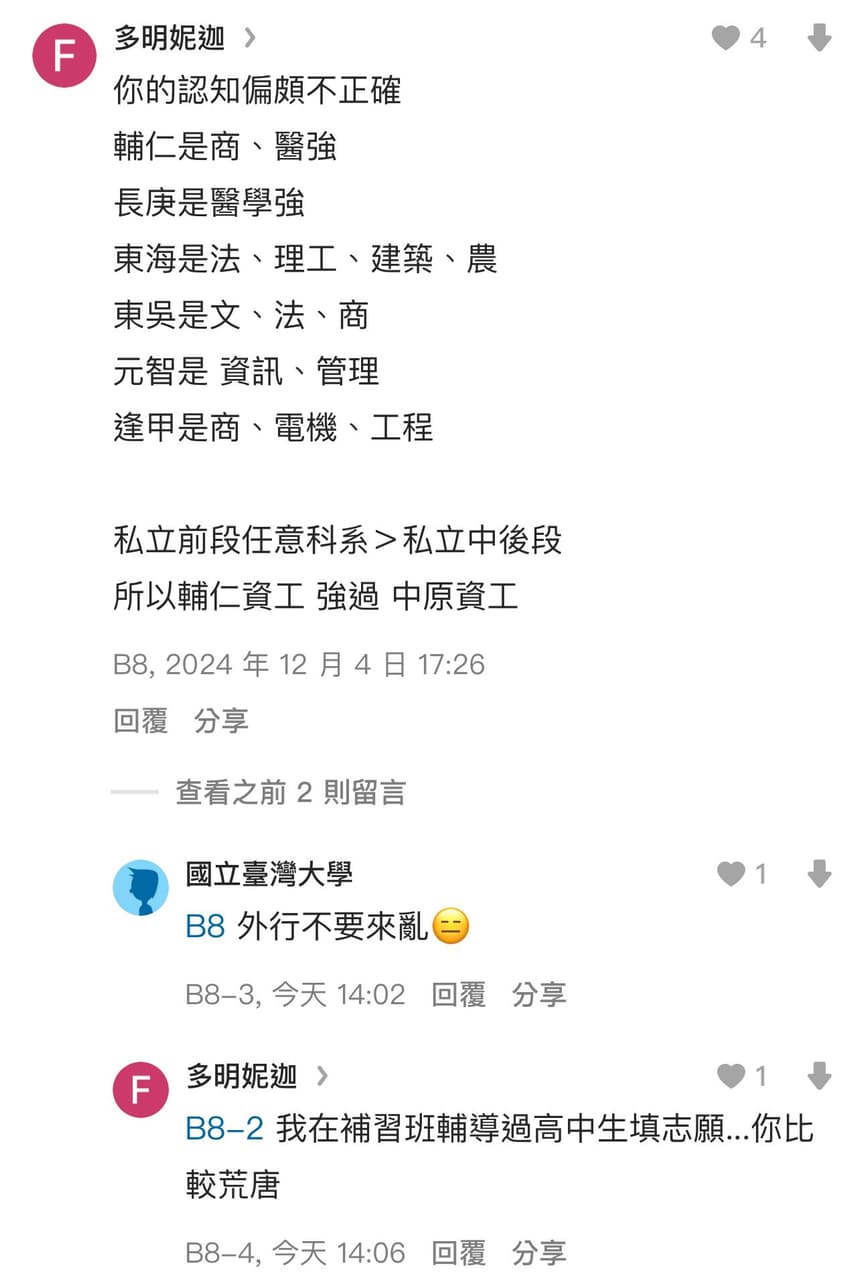
Task: Like the B8-4 reply by 多明妮迦
Action: [732, 1076]
